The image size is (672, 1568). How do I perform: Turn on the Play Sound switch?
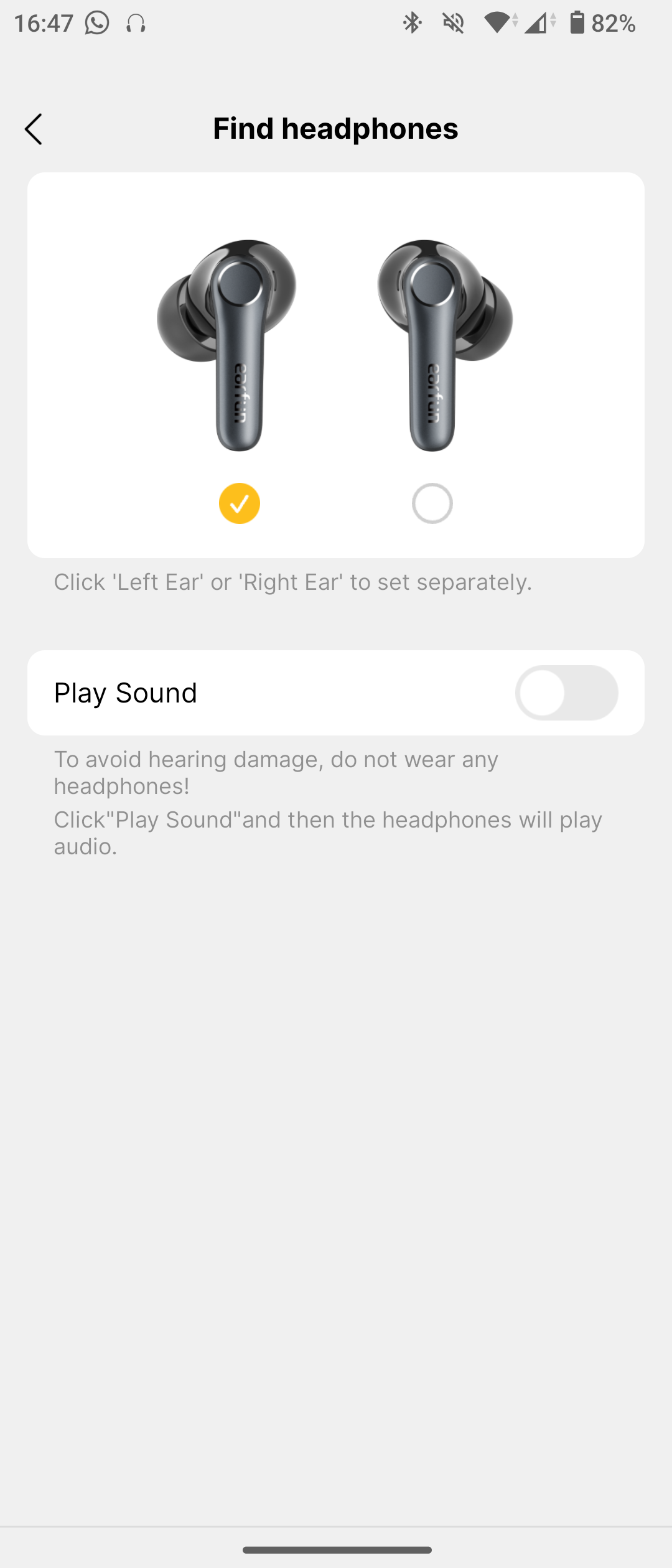pyautogui.click(x=566, y=693)
